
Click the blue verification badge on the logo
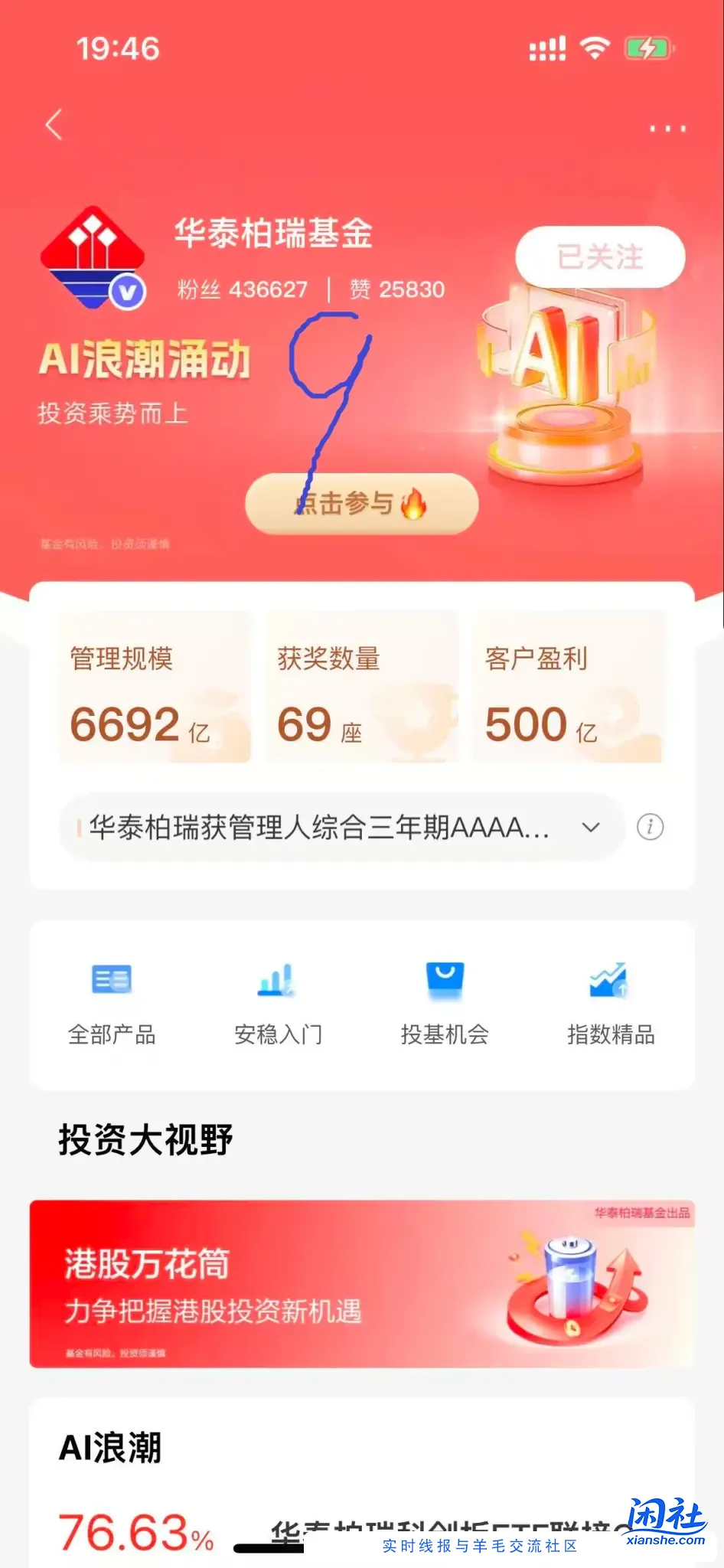tap(126, 291)
